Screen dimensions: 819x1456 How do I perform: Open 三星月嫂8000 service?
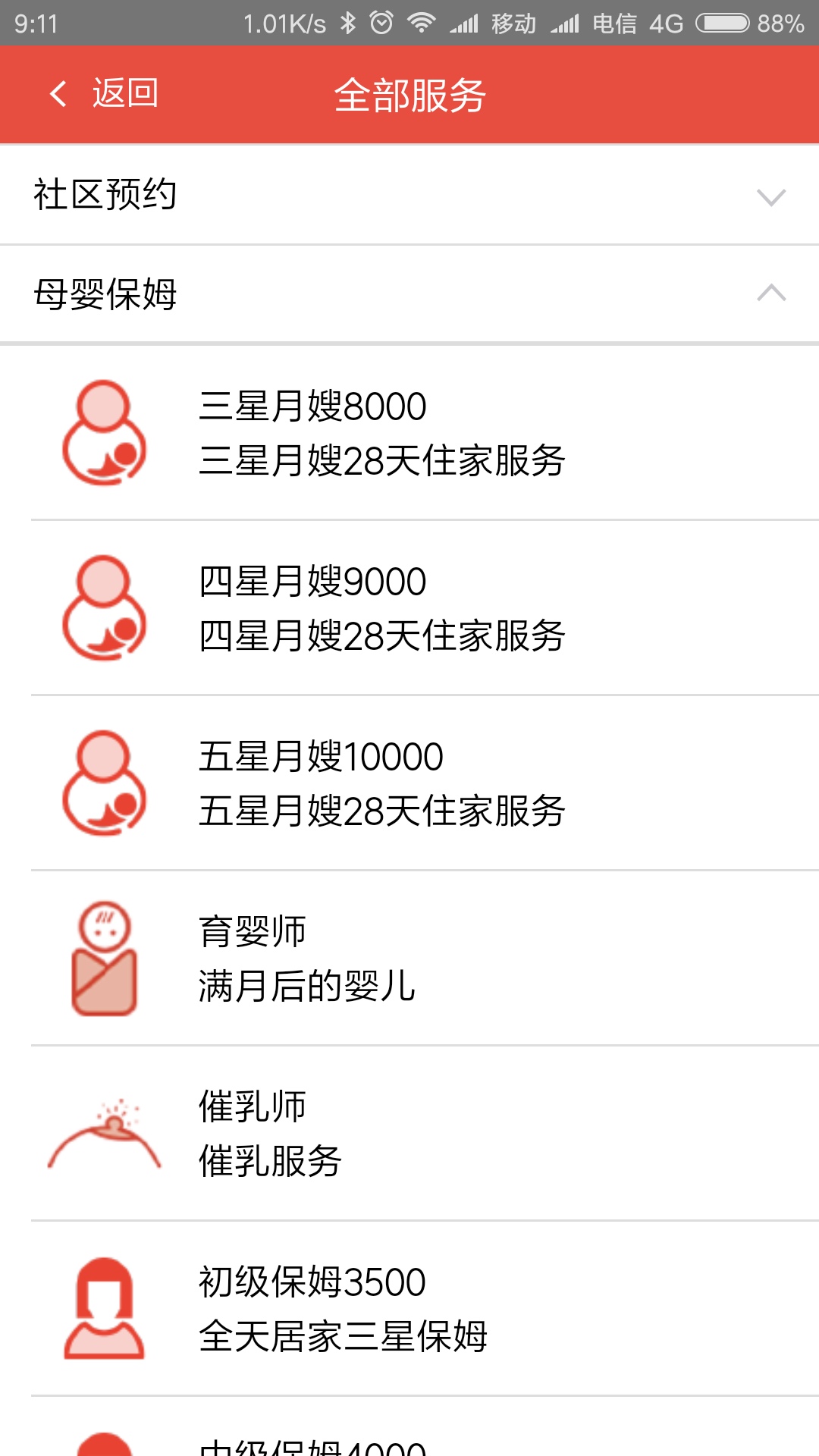click(x=409, y=433)
